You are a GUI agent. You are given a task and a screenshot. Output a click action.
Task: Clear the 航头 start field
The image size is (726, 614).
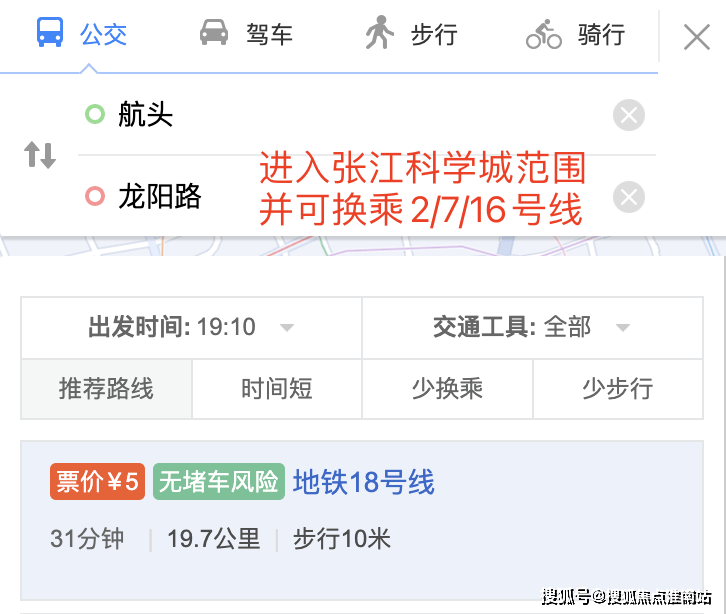tap(628, 116)
